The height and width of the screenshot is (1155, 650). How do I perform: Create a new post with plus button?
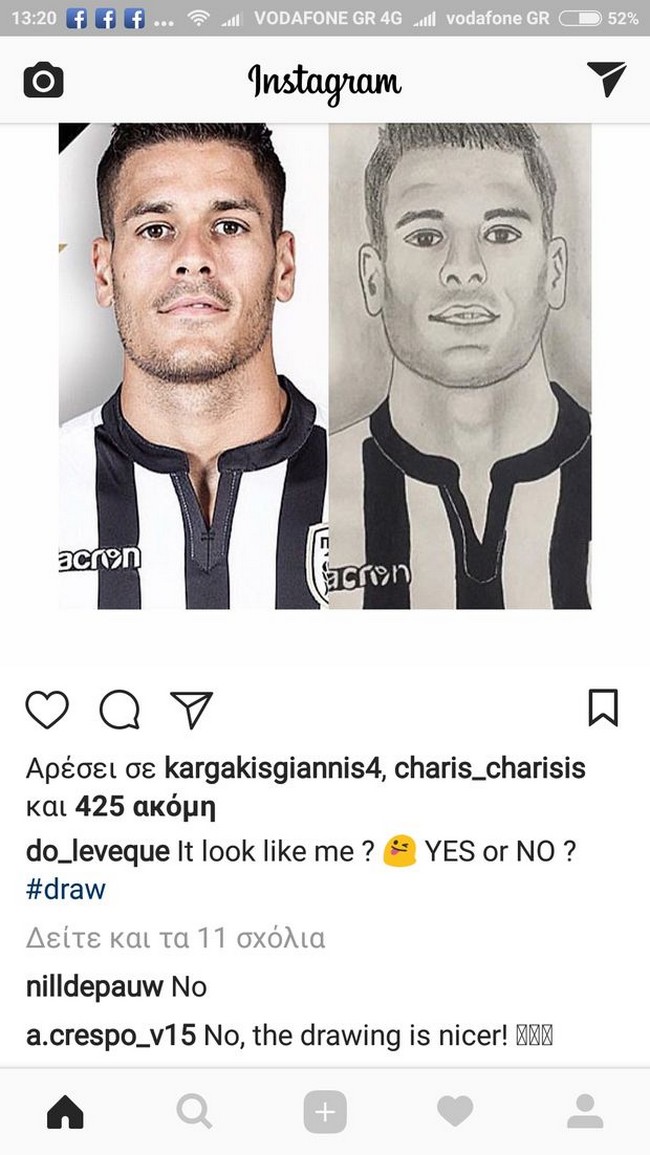(x=325, y=1111)
